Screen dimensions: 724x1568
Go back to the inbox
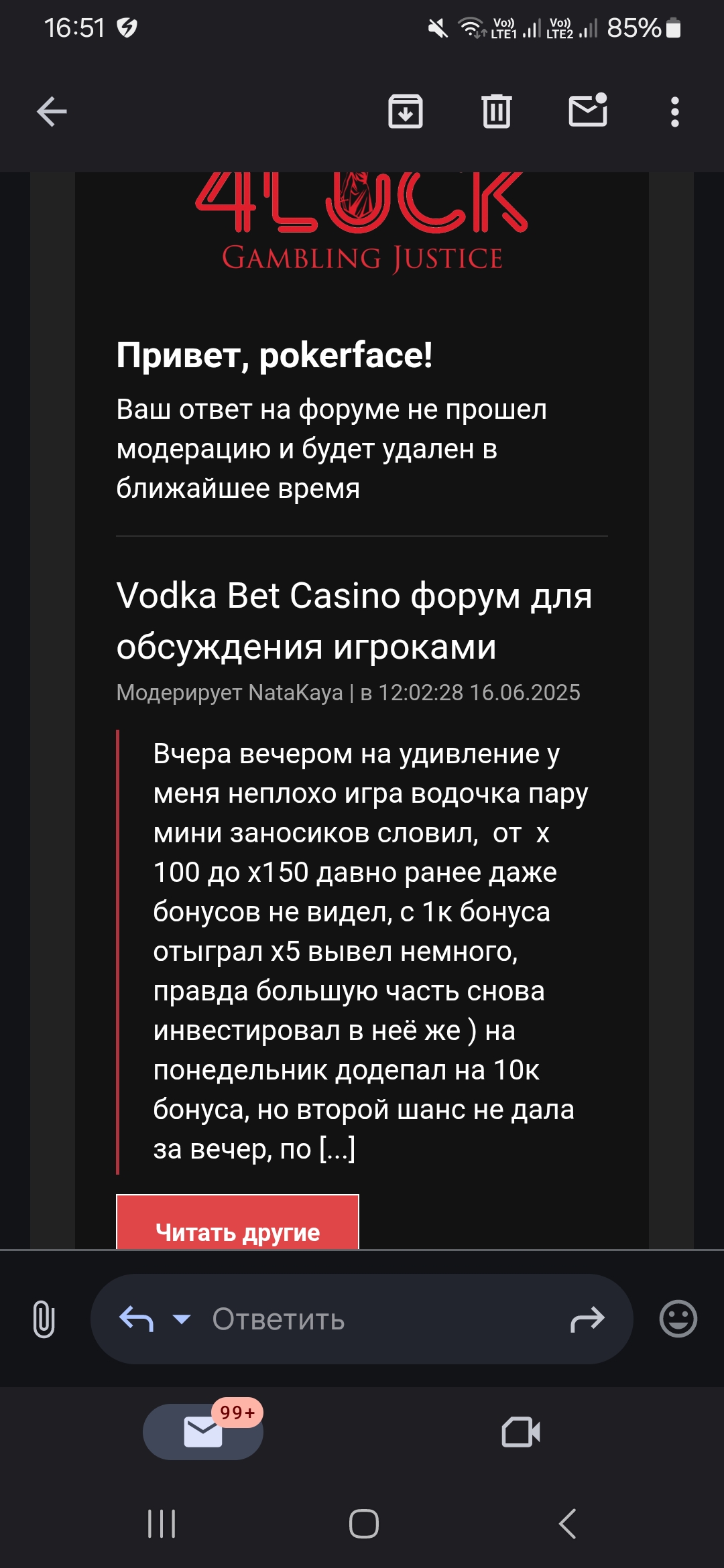click(x=52, y=111)
